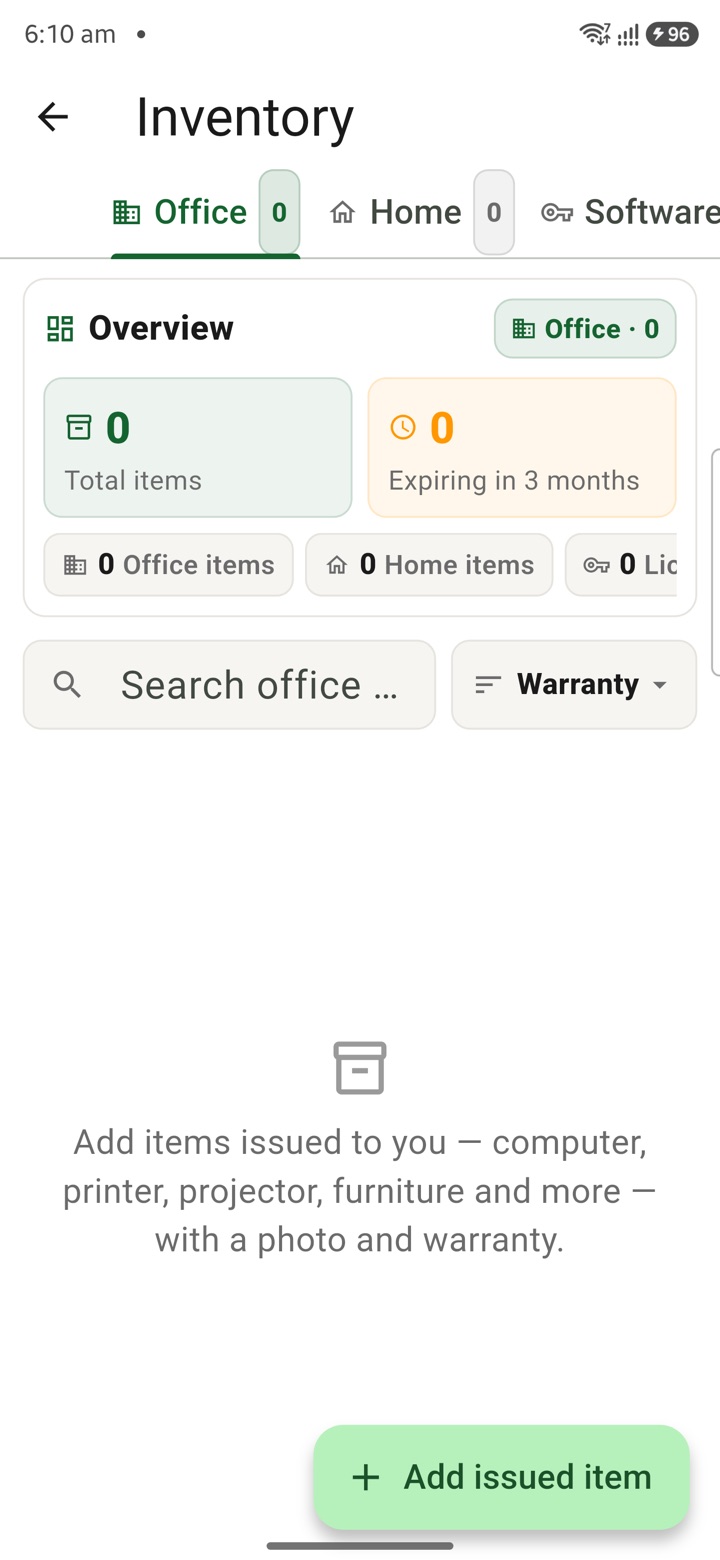
Task: Tap the Office · 0 chip in Overview
Action: click(x=585, y=329)
